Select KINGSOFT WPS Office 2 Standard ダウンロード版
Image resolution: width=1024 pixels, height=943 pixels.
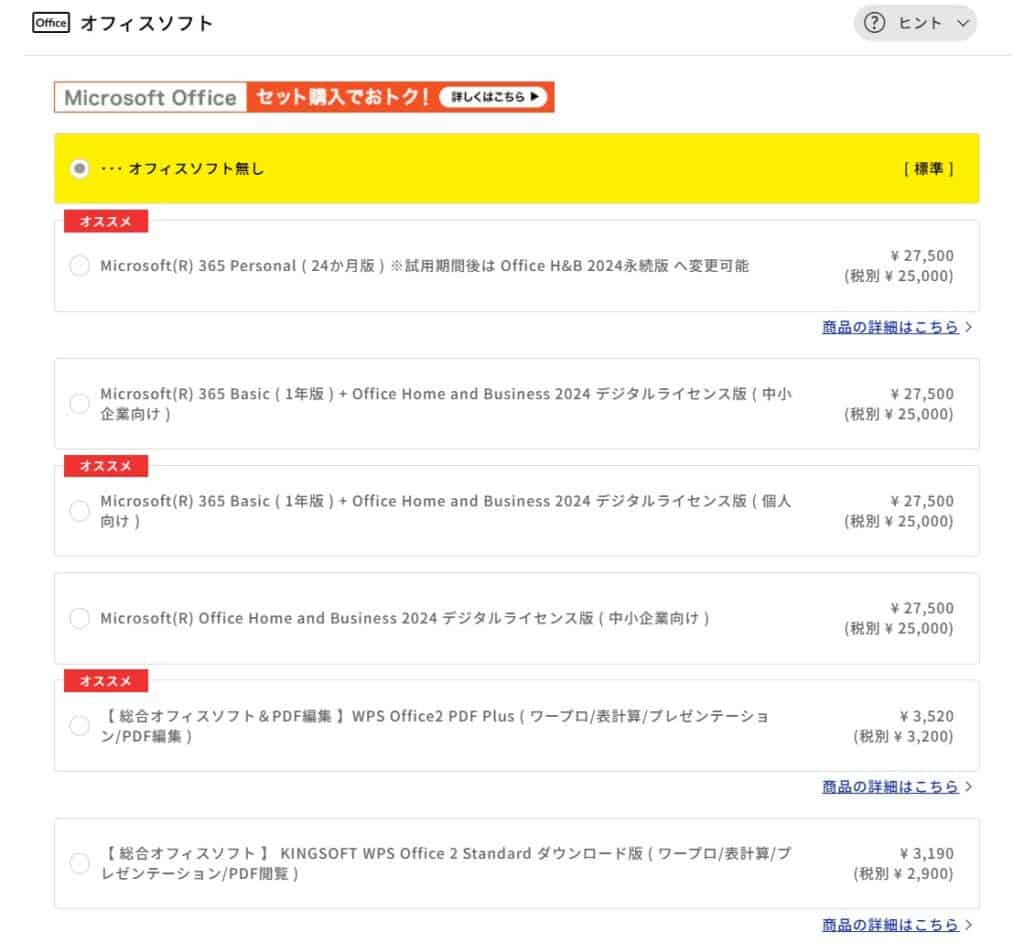[x=79, y=863]
